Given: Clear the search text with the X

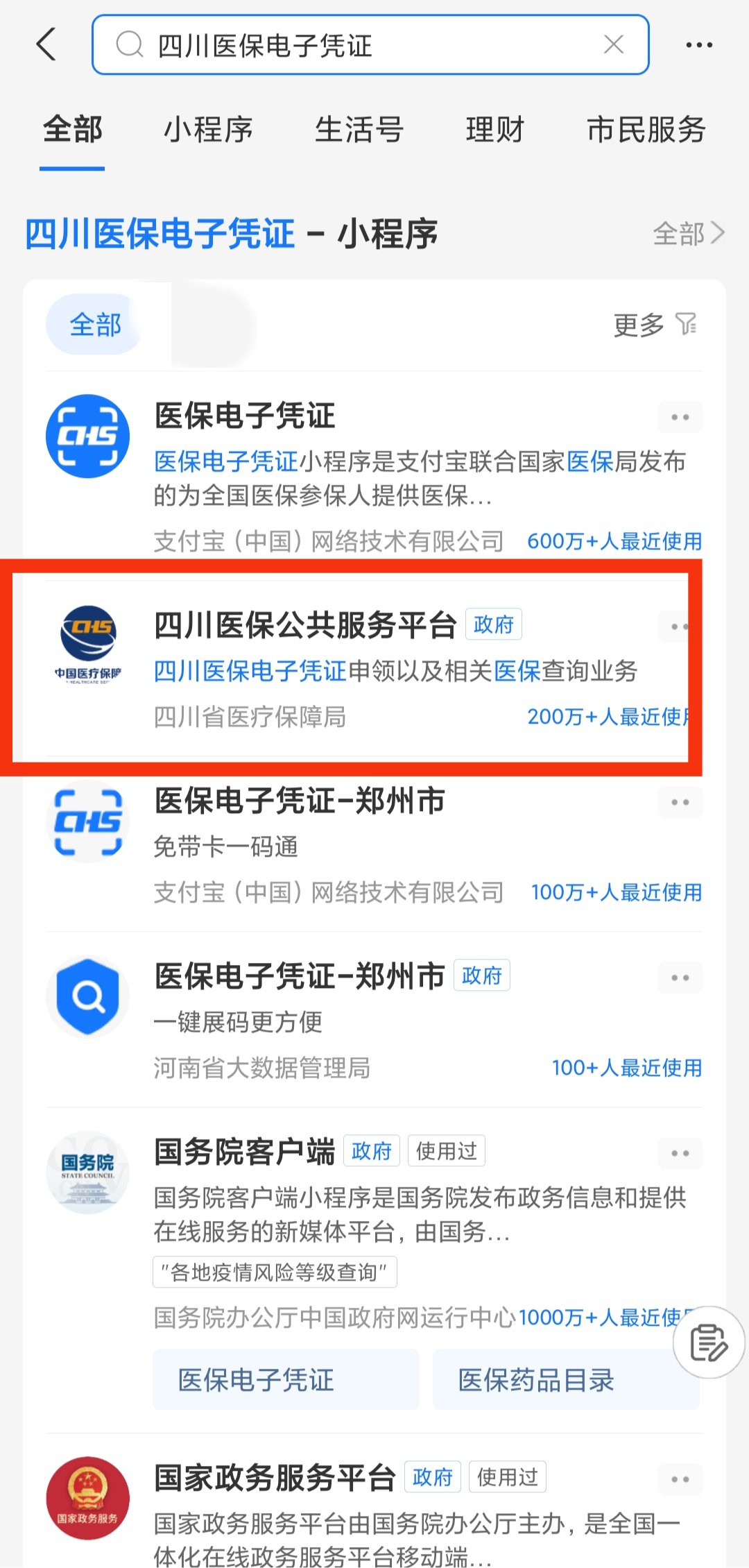Looking at the screenshot, I should point(613,45).
